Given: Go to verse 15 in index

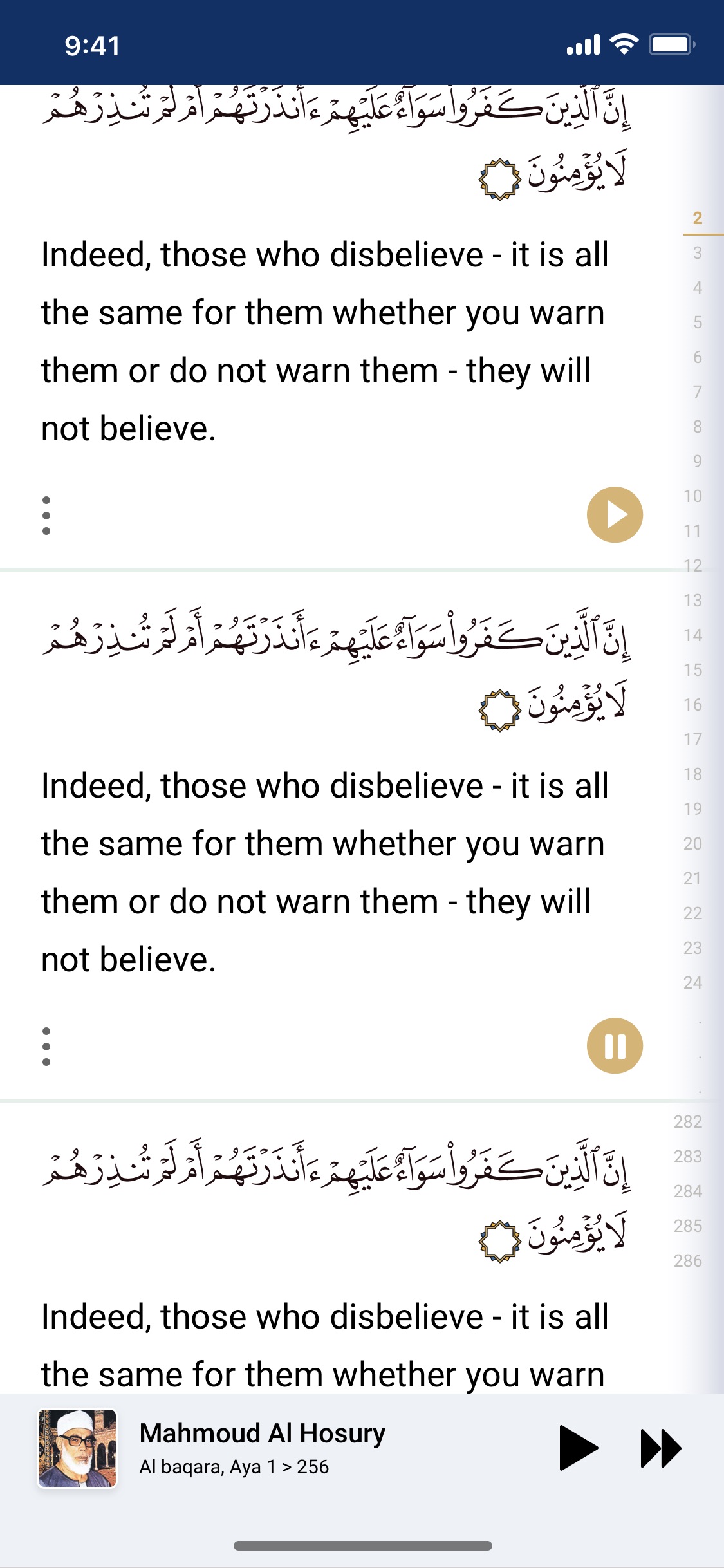Looking at the screenshot, I should point(692,670).
